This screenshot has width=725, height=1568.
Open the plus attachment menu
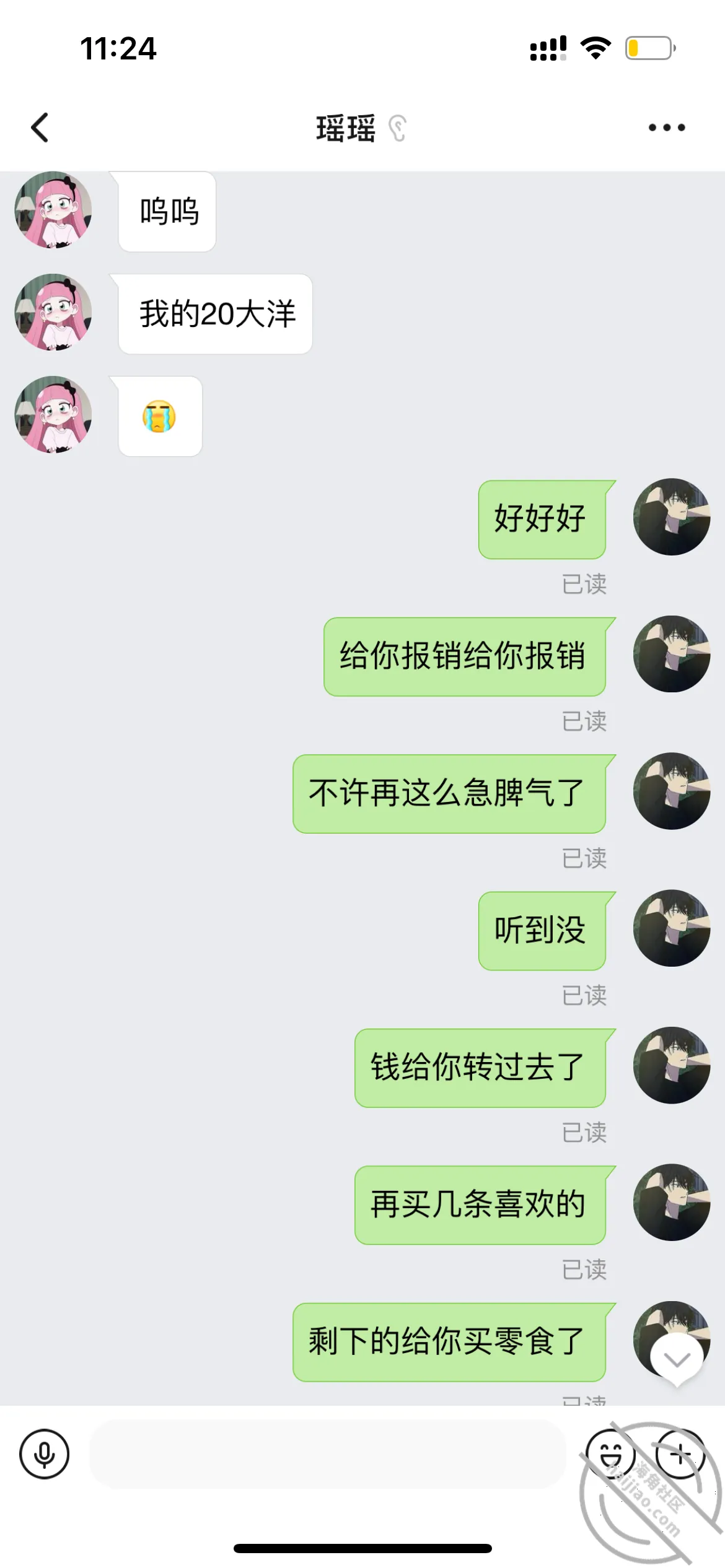[680, 1453]
